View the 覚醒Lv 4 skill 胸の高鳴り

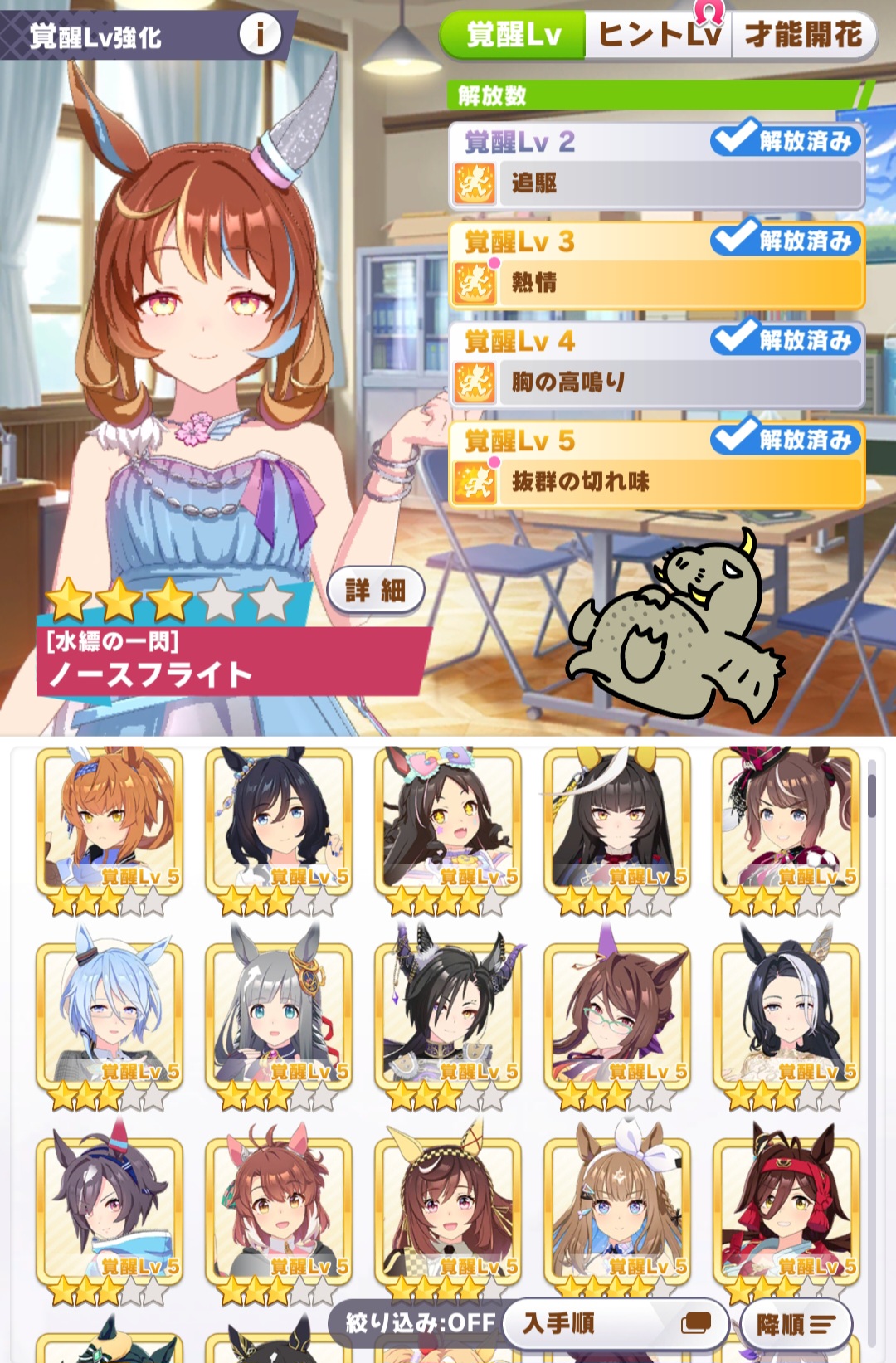tap(656, 382)
